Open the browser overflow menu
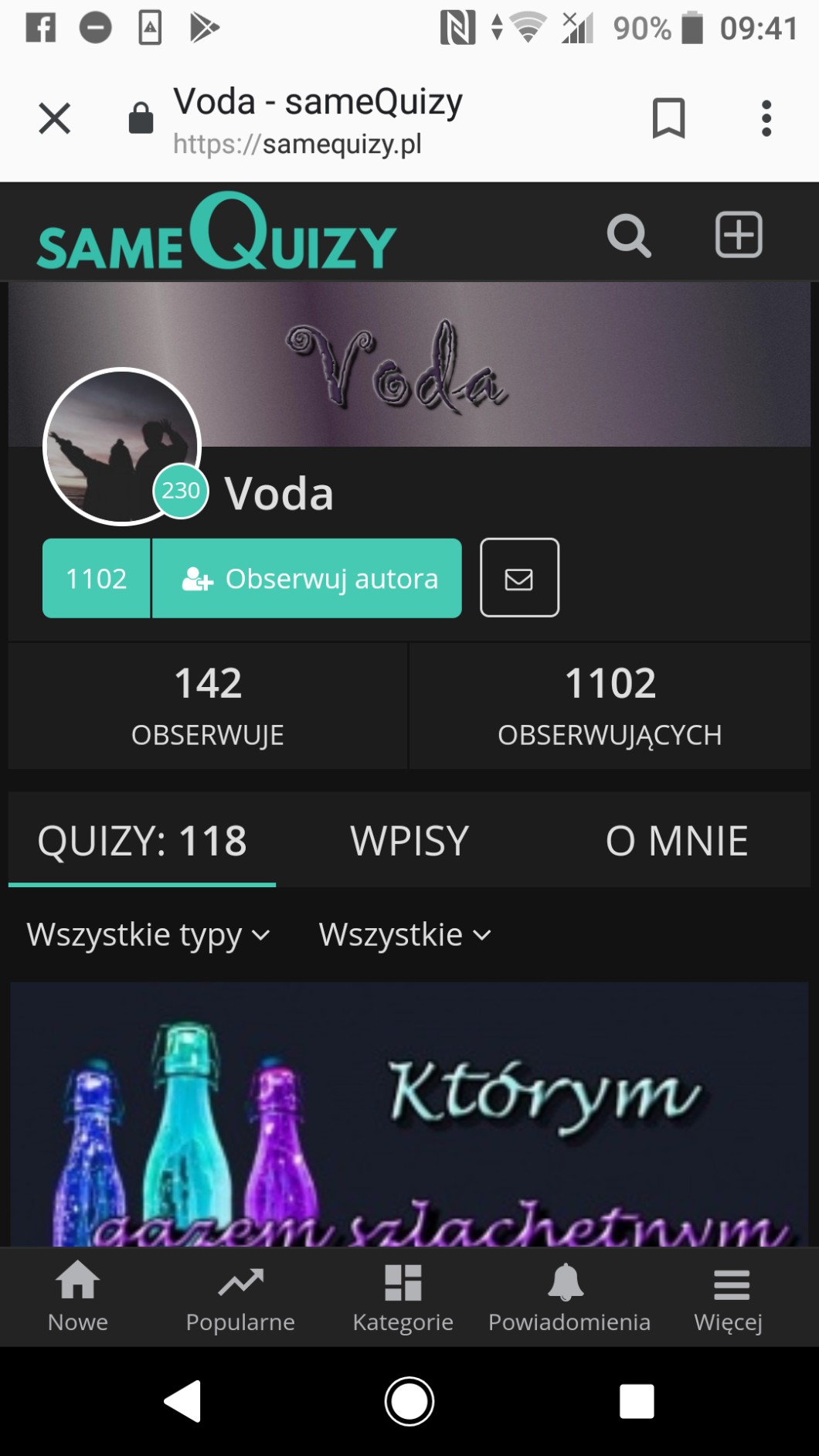Viewport: 819px width, 1456px height. (x=766, y=119)
